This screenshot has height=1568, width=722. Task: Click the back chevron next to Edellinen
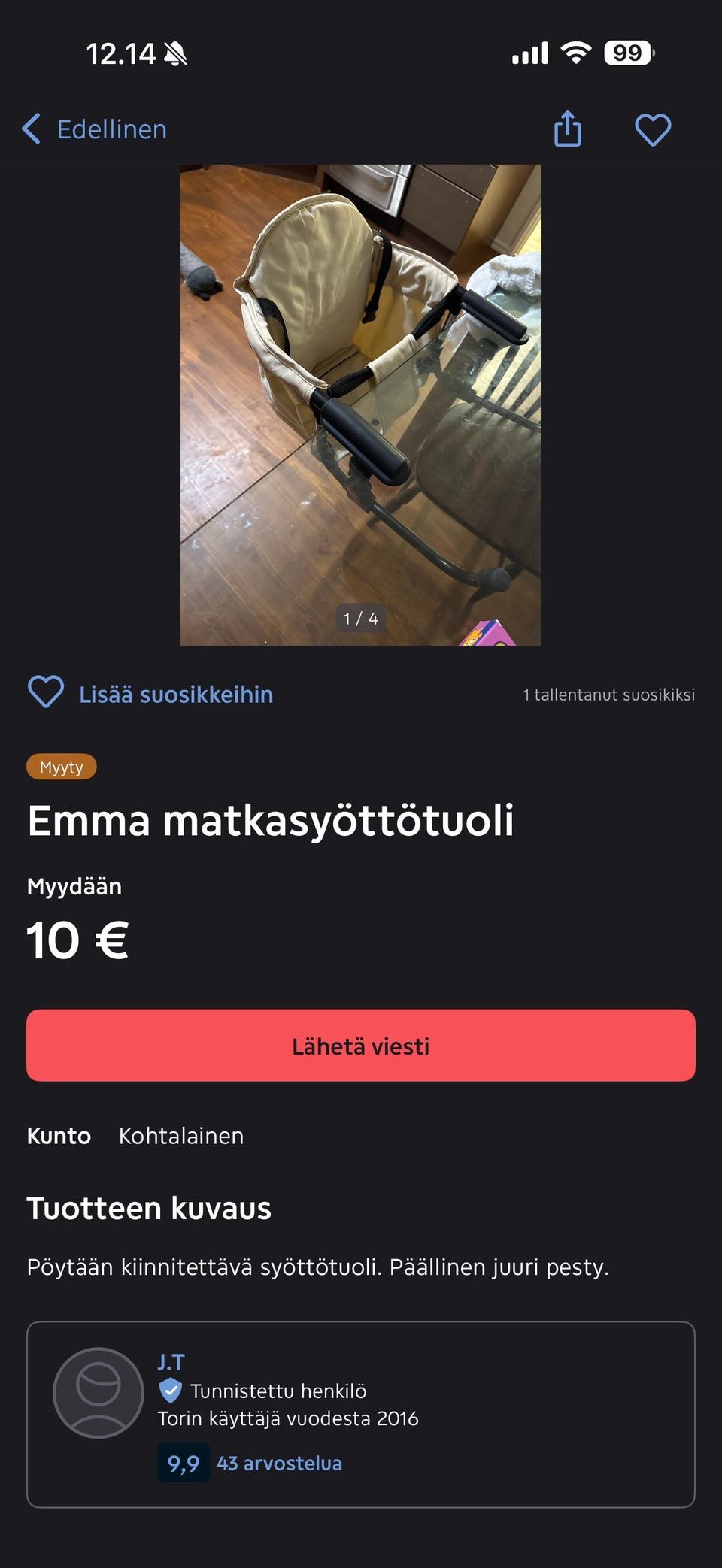click(31, 129)
